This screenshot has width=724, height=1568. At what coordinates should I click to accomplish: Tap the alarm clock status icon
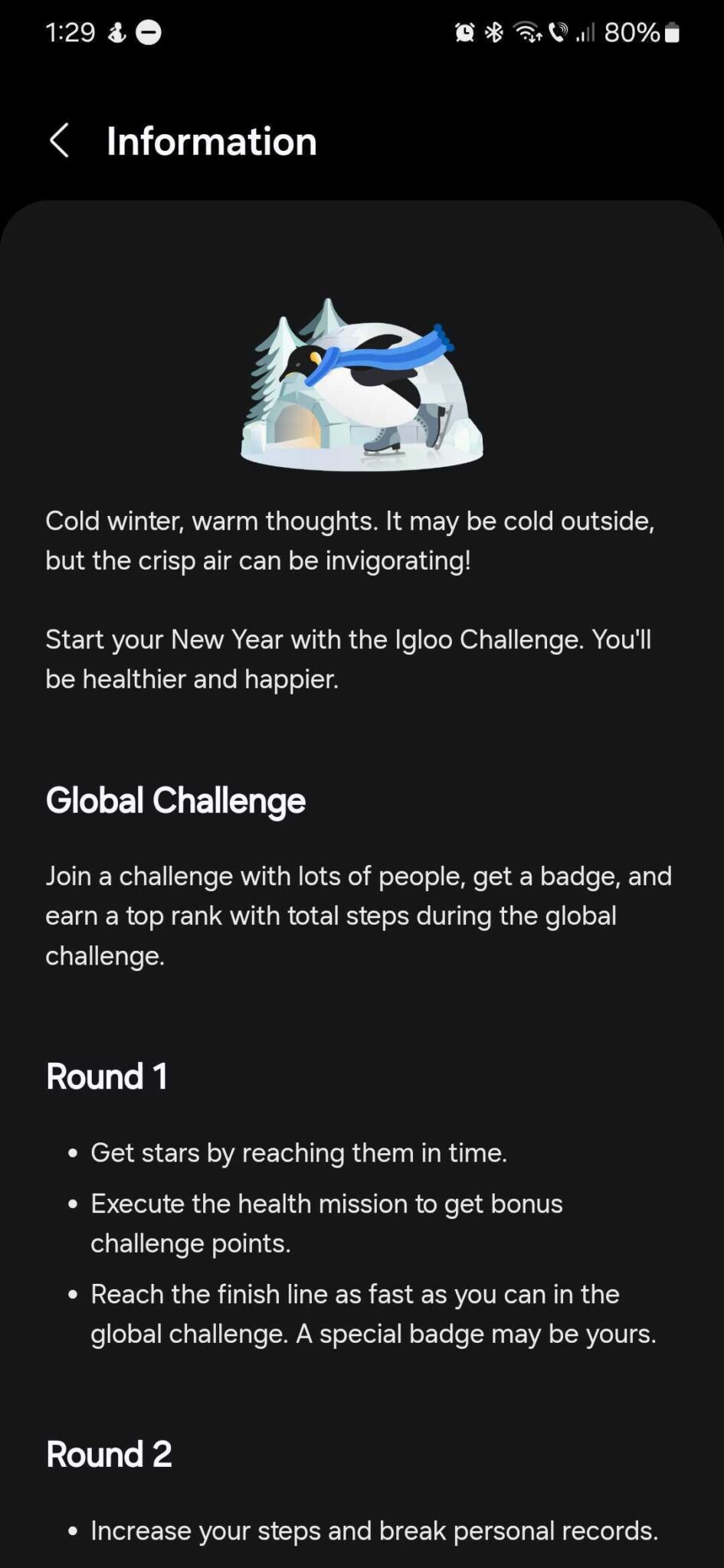(464, 32)
